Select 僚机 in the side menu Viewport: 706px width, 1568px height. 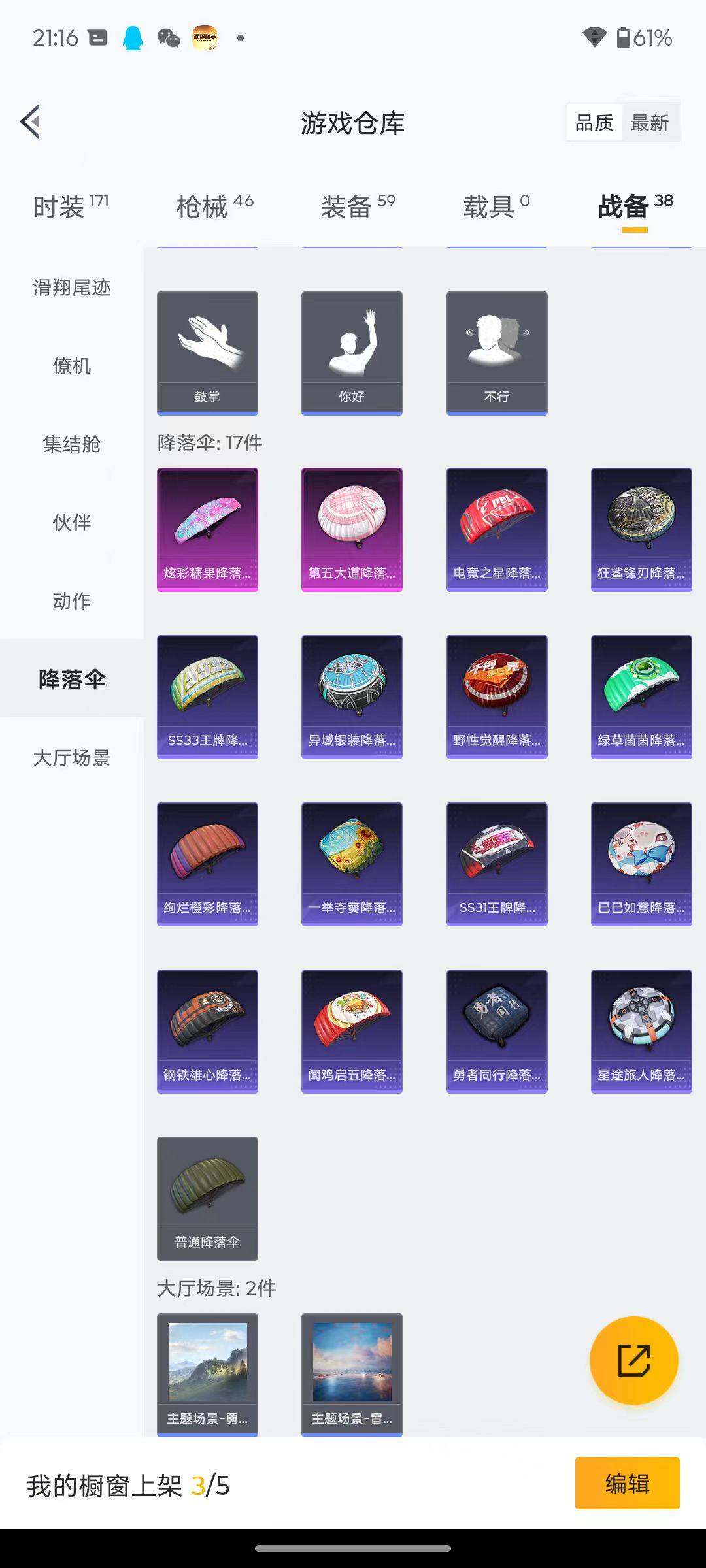pyautogui.click(x=72, y=366)
